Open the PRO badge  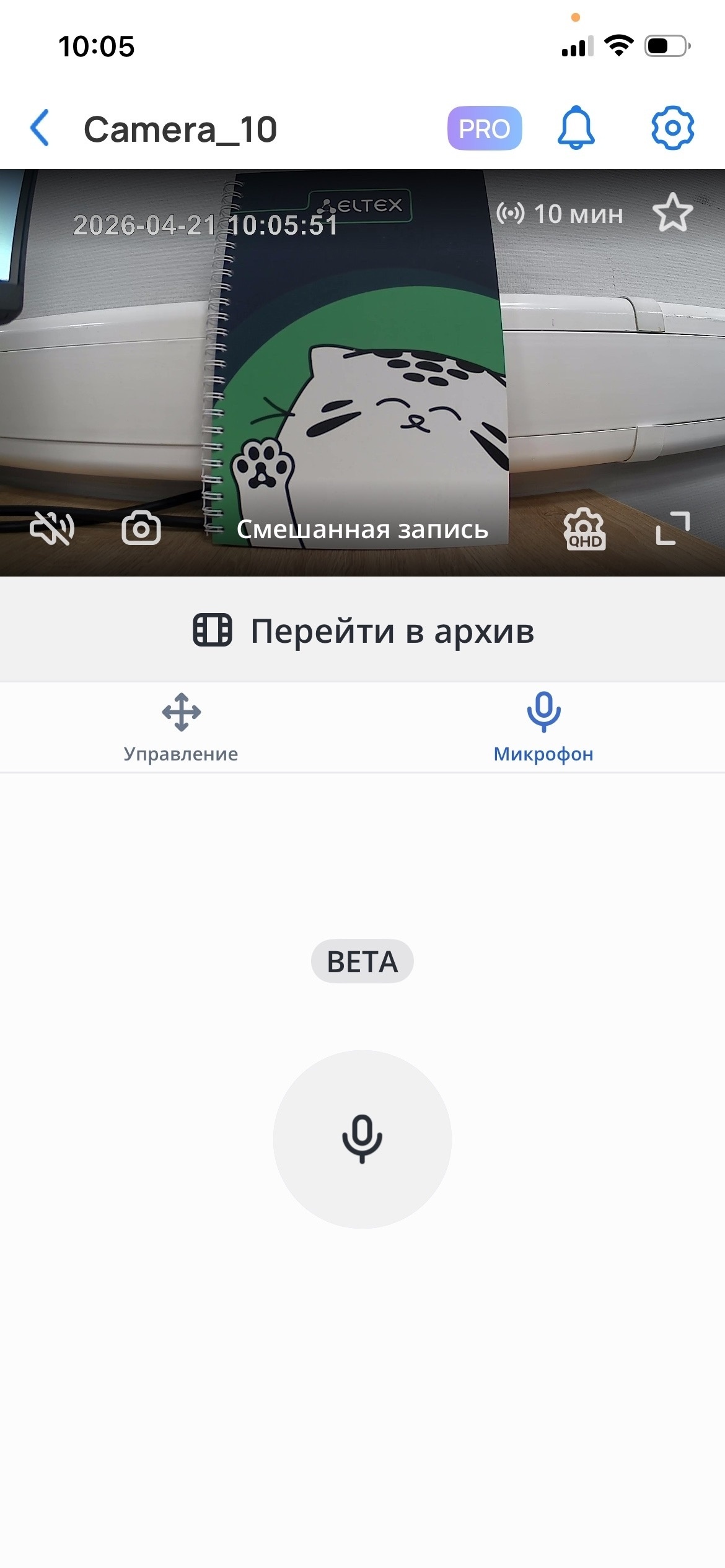click(485, 128)
